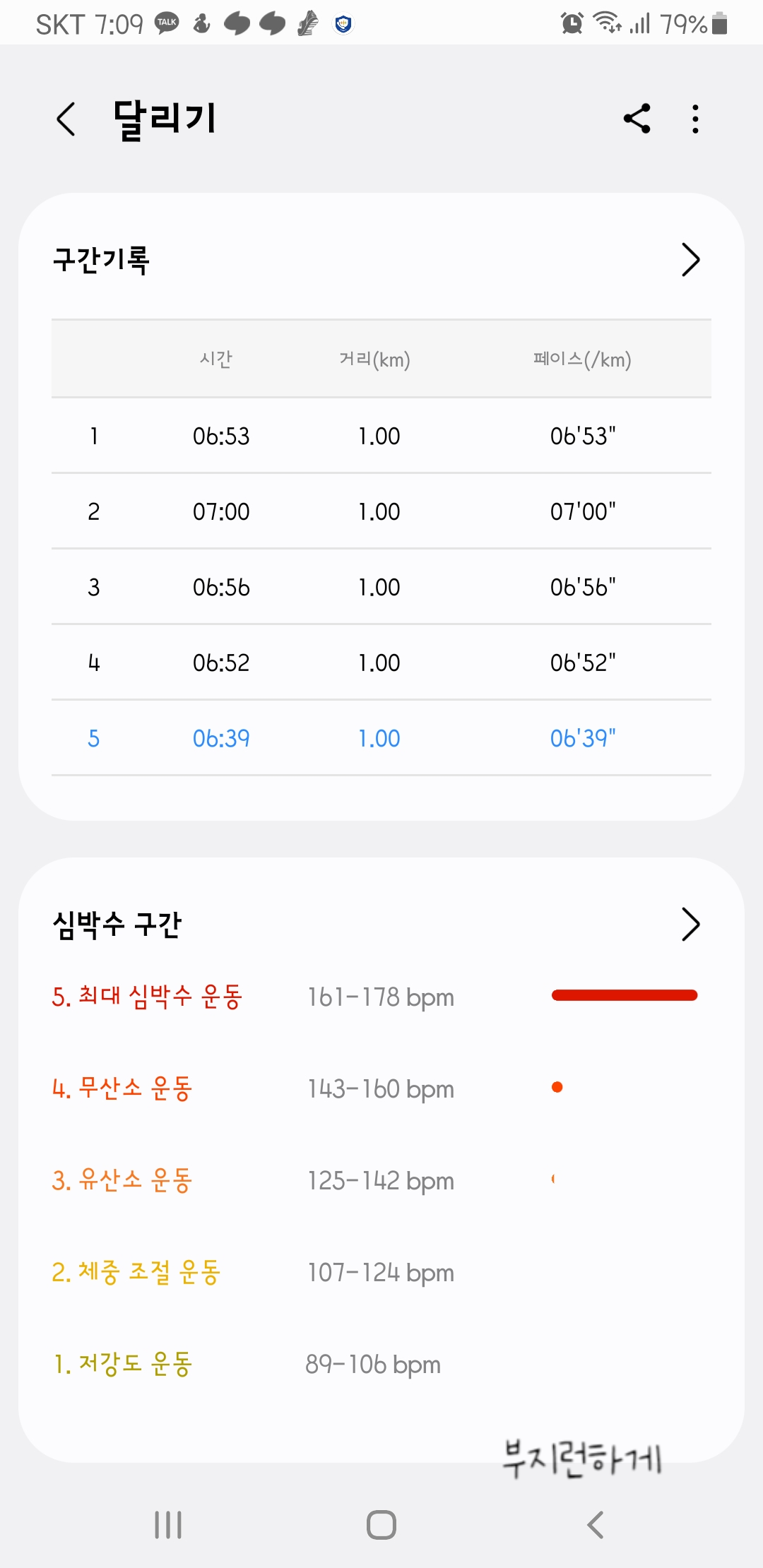Open recent apps from navigation bar
Image resolution: width=763 pixels, height=1568 pixels.
[168, 1525]
